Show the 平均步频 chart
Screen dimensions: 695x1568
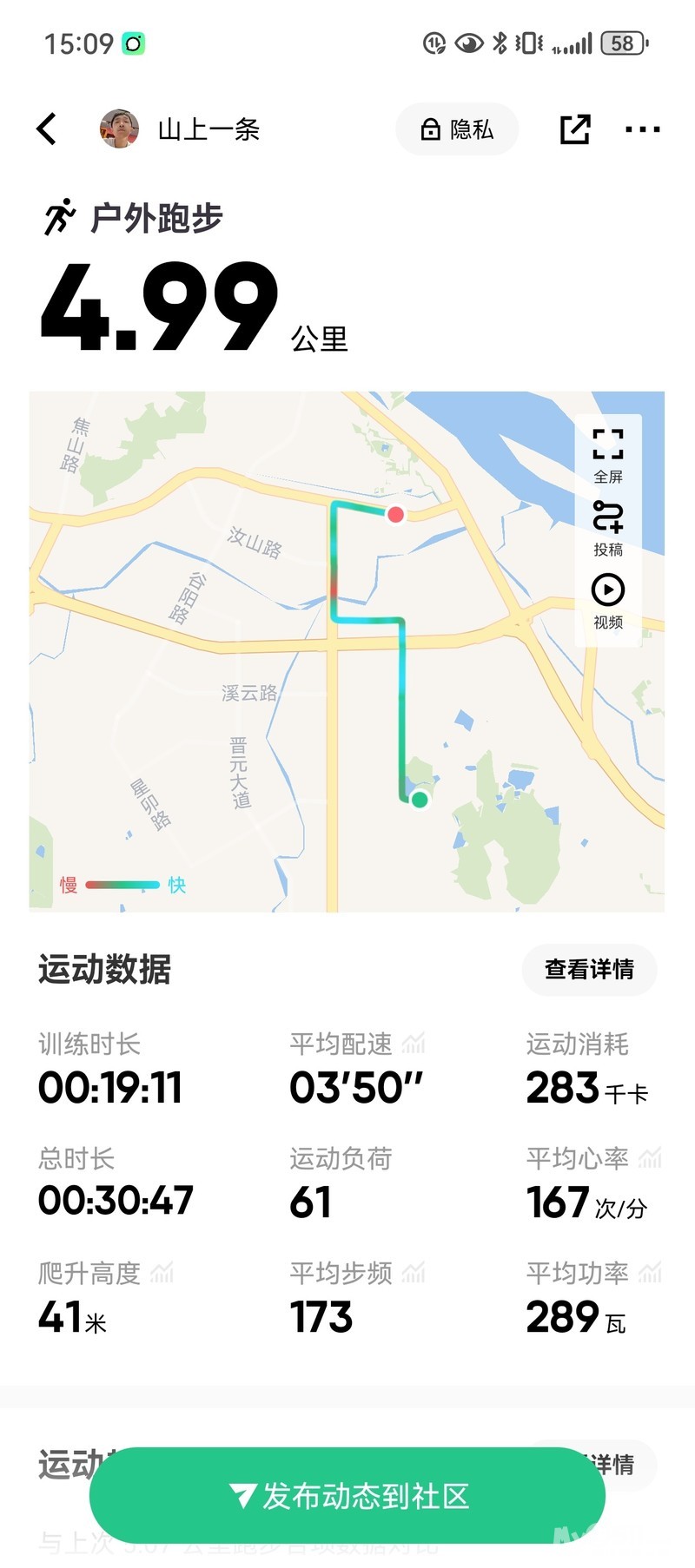414,1273
